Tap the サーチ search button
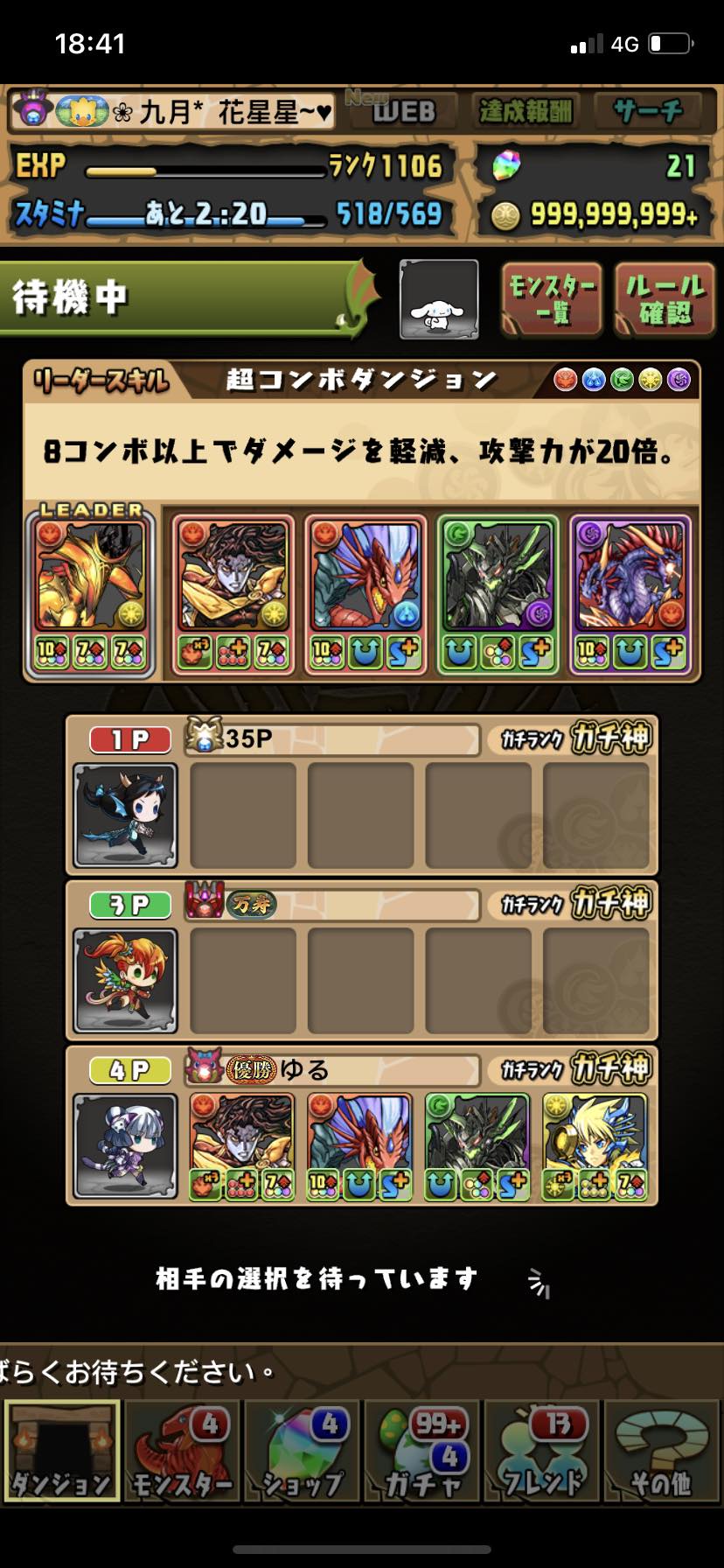Viewport: 724px width, 1568px height. click(x=649, y=111)
